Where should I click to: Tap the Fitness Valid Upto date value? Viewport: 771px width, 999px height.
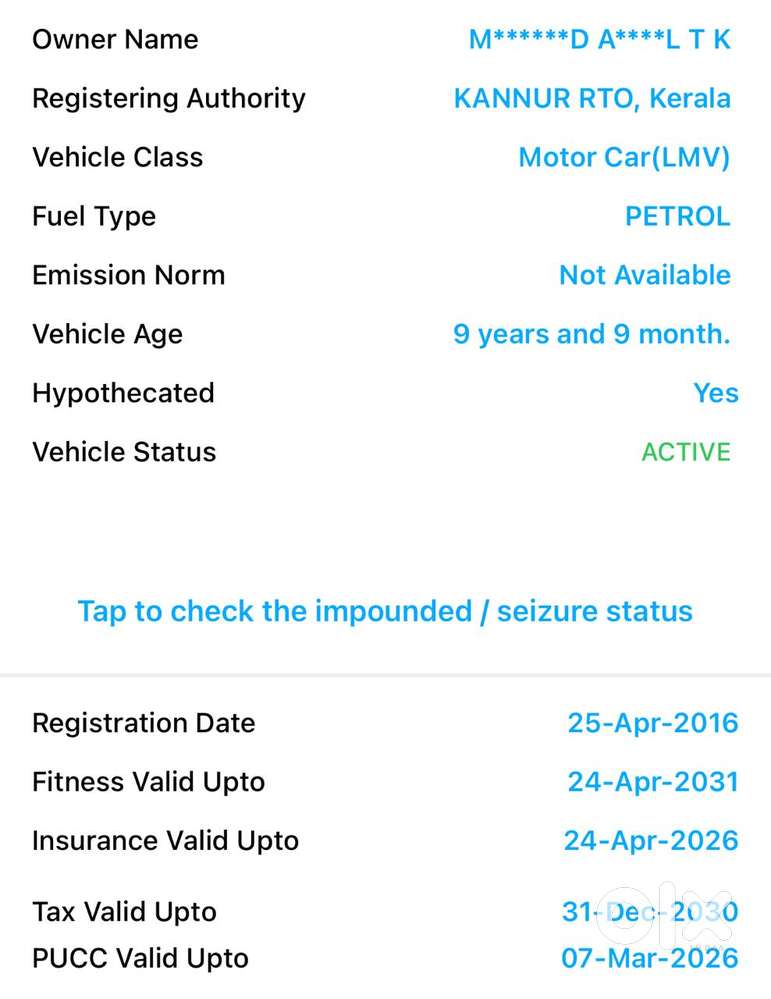[653, 782]
